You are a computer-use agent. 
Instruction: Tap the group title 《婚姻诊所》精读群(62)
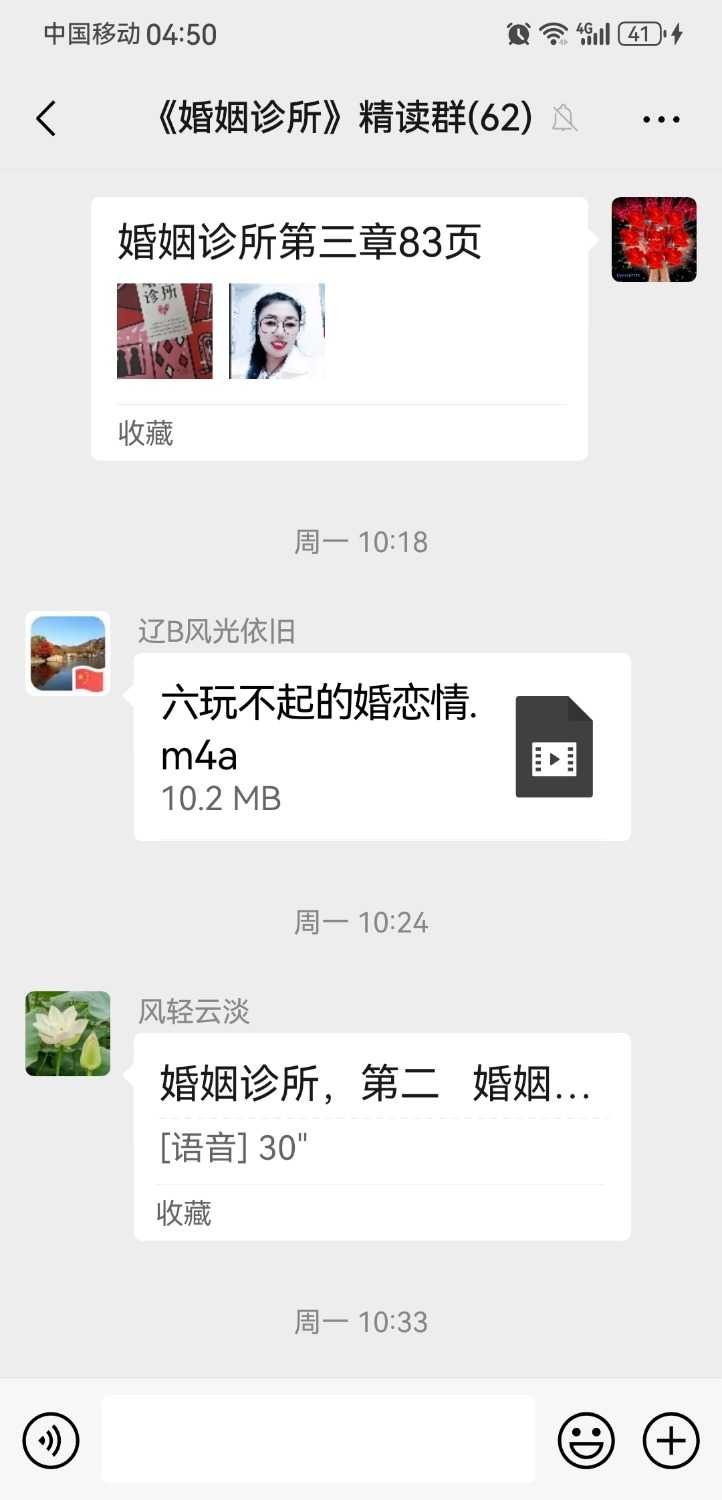tap(346, 118)
